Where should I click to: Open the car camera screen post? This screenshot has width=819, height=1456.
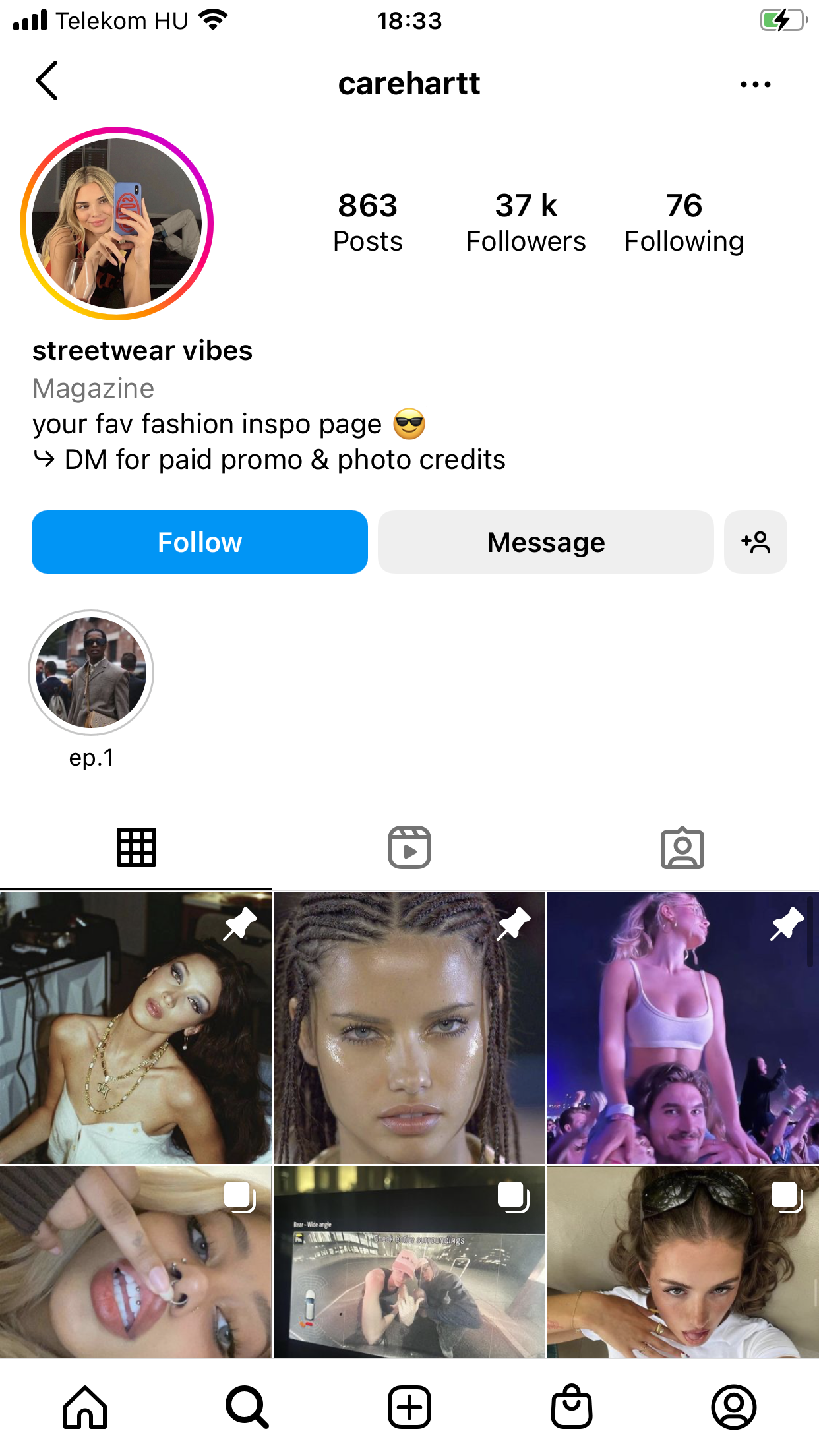tap(409, 1262)
